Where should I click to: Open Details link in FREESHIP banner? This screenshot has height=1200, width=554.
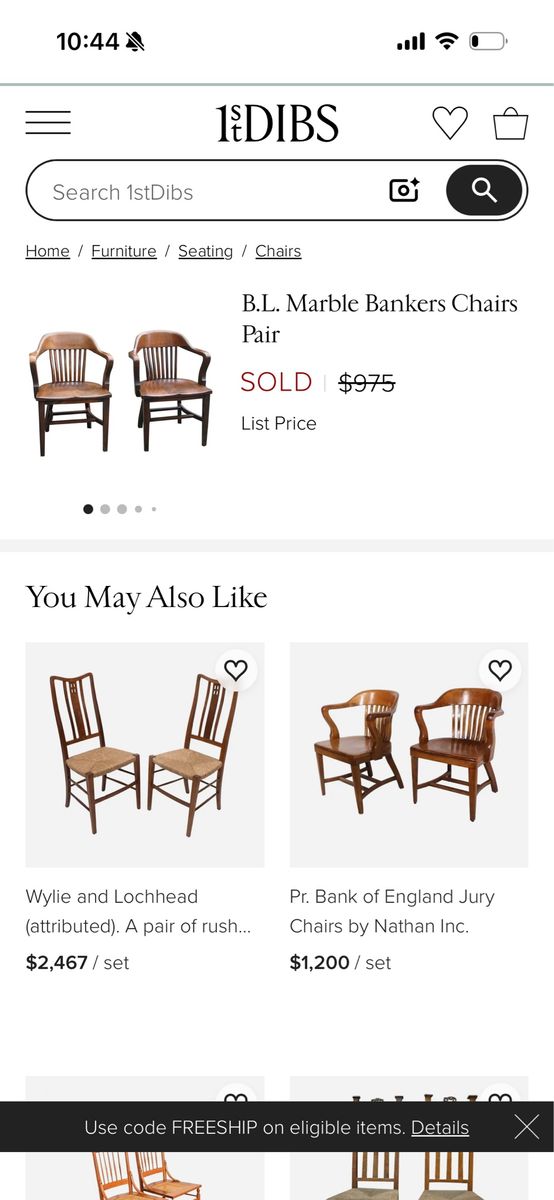(x=440, y=1127)
